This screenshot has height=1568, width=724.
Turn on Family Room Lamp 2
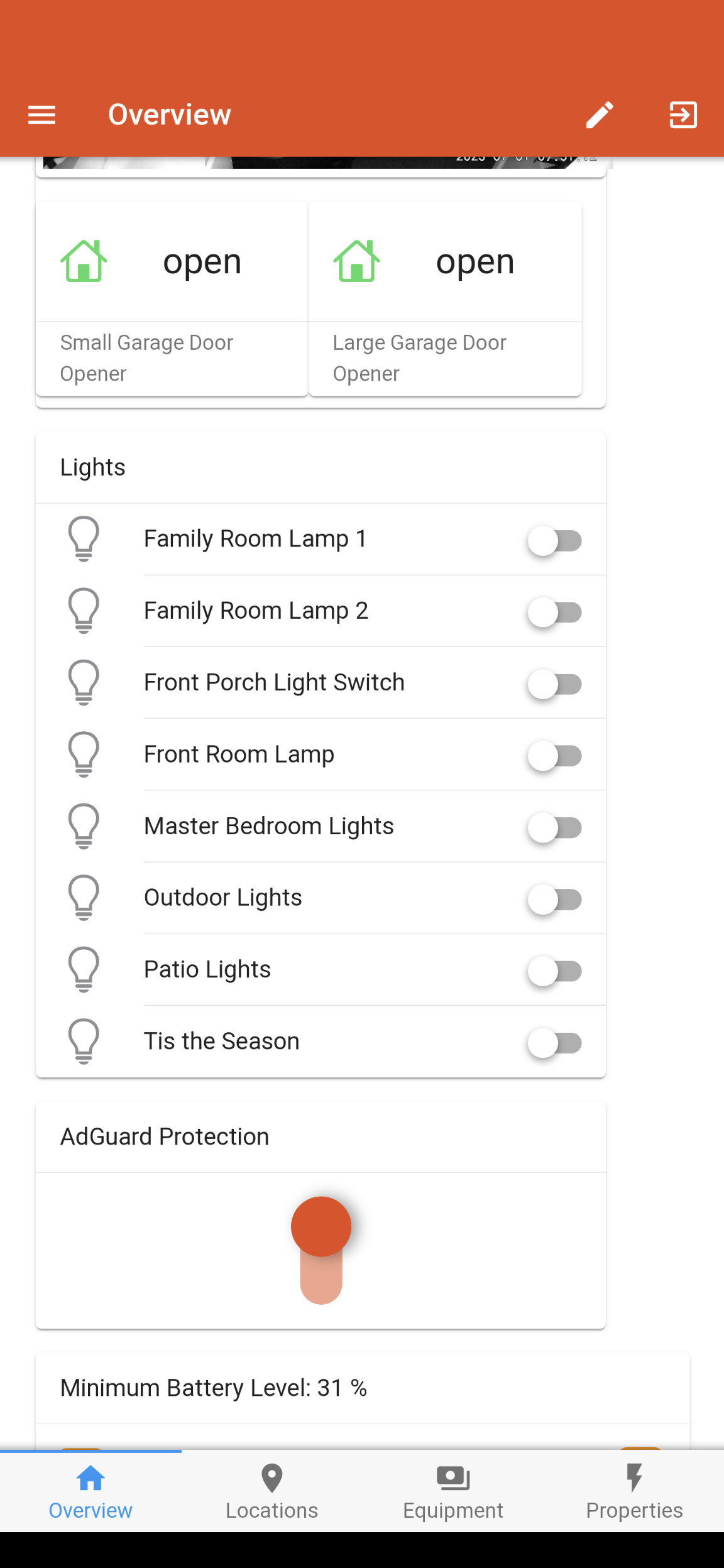tap(556, 611)
